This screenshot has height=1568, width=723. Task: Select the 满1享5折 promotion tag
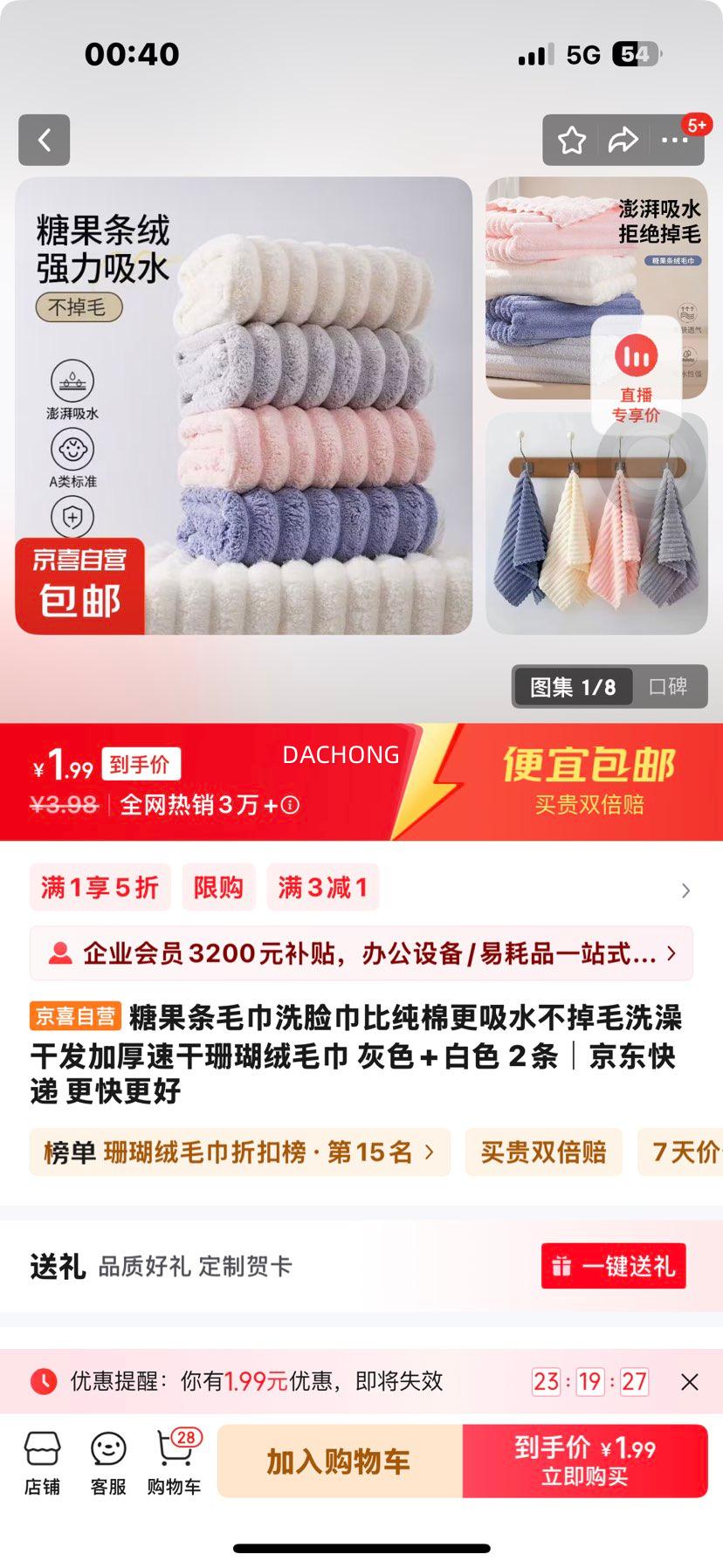(x=100, y=887)
